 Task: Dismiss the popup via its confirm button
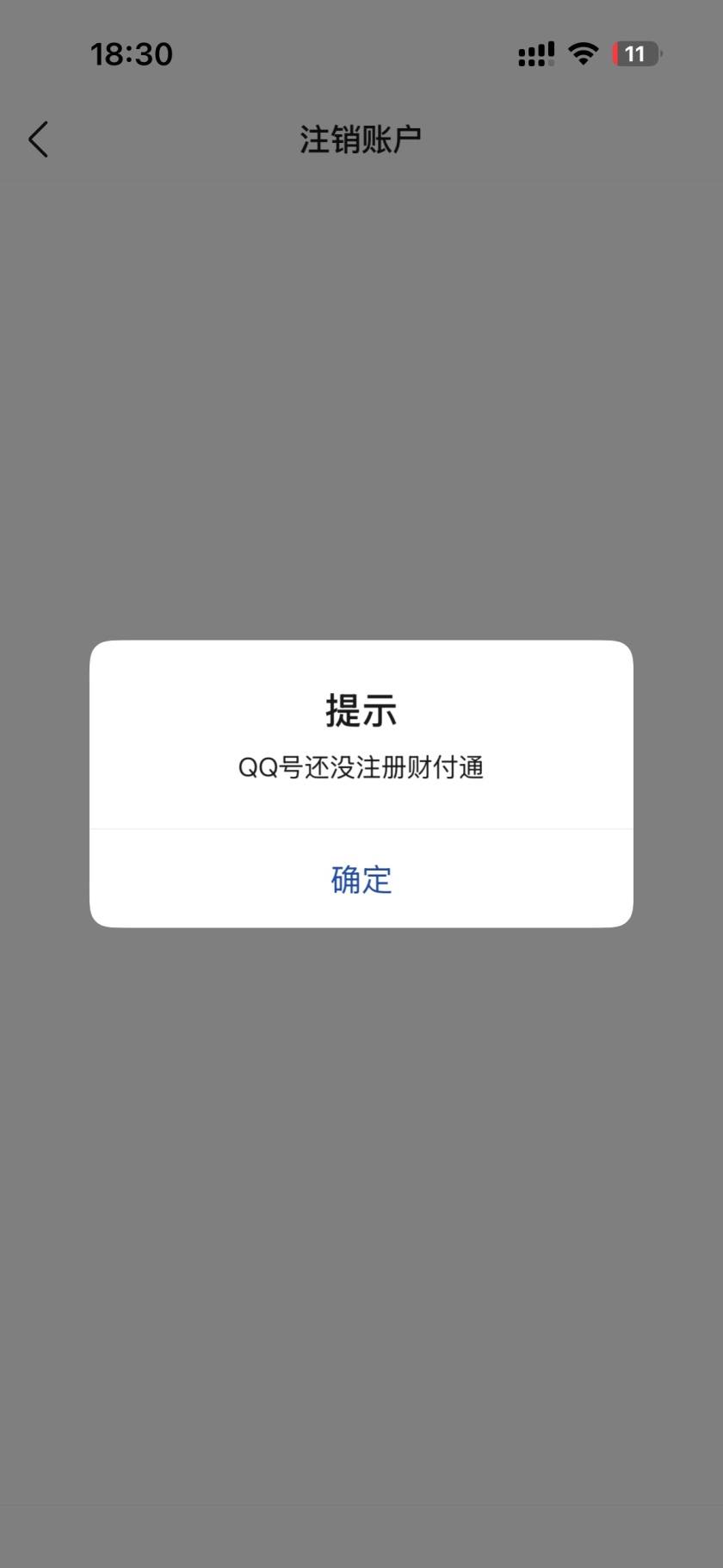[x=361, y=878]
